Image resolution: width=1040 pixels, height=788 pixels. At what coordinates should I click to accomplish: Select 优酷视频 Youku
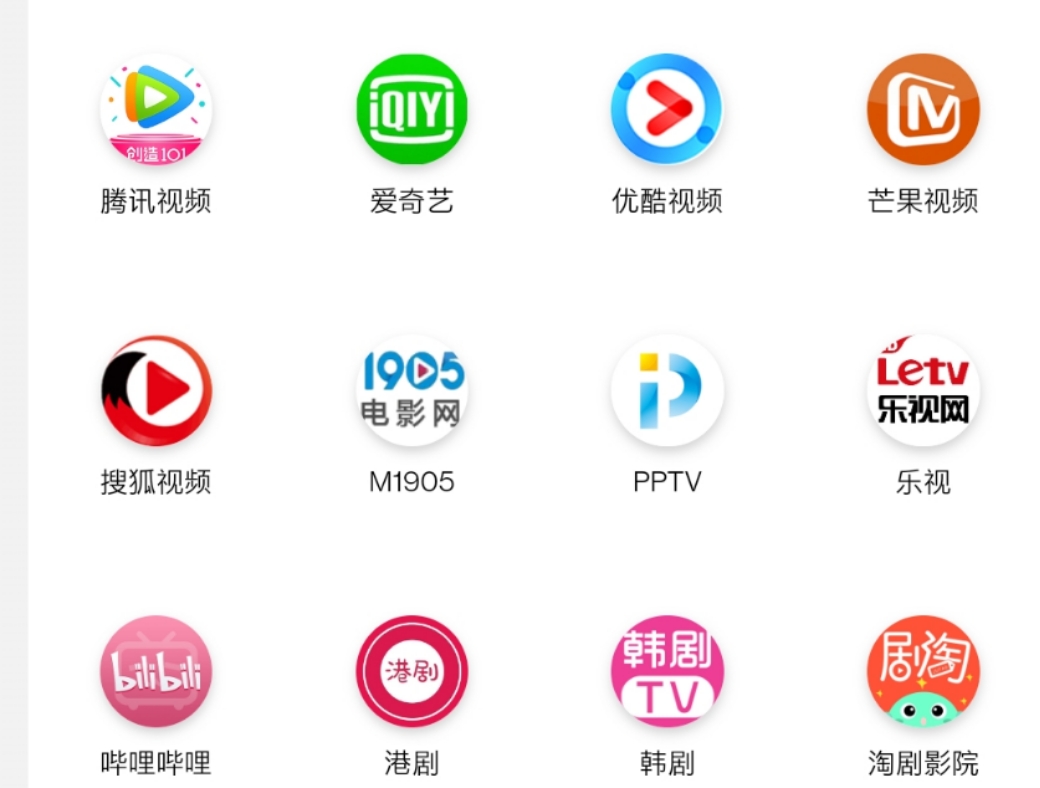tap(667, 110)
